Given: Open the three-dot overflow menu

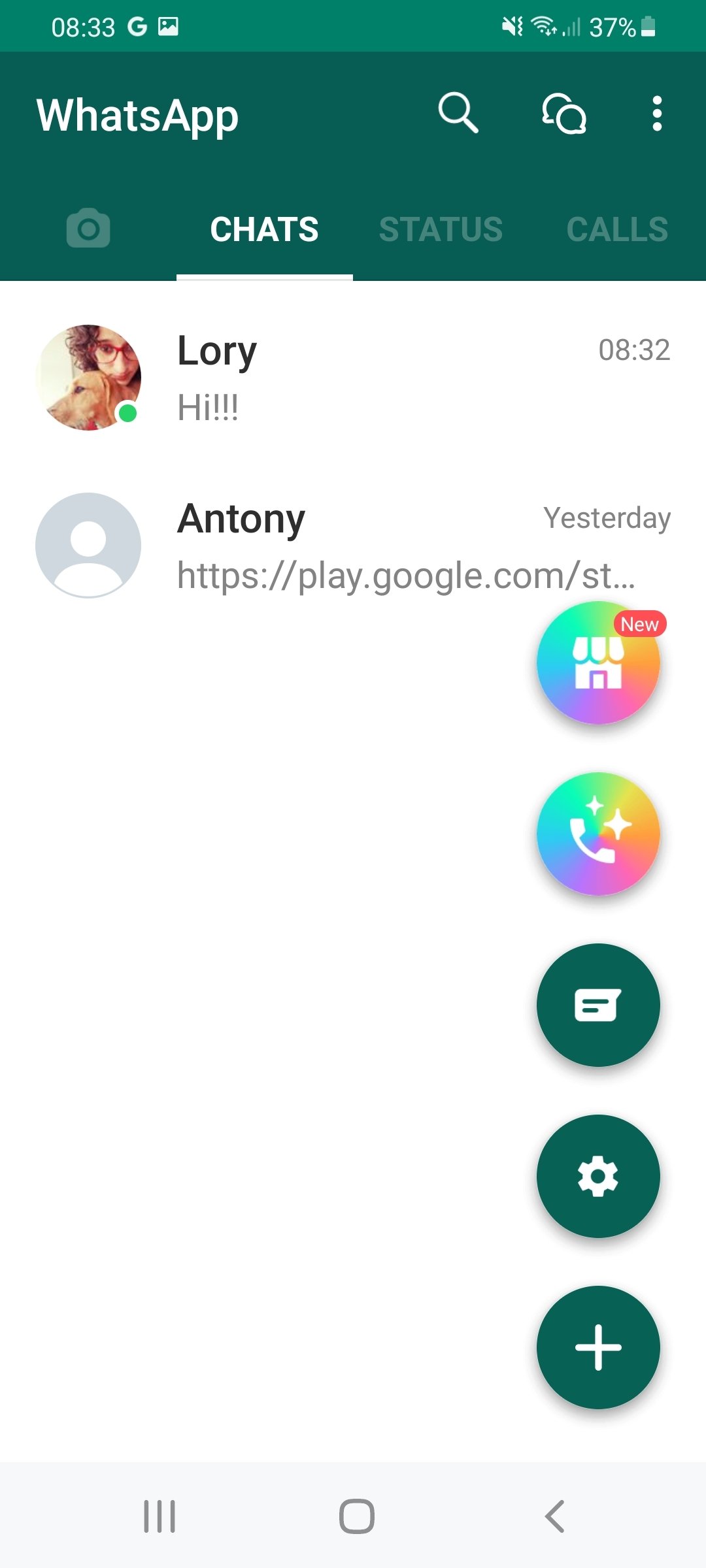Looking at the screenshot, I should click(x=657, y=113).
